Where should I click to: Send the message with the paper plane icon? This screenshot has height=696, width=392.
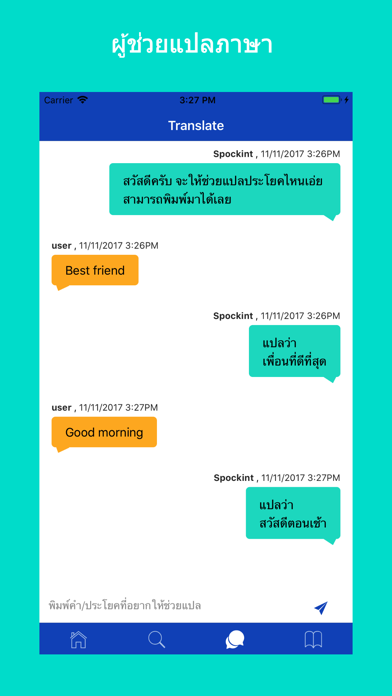321,608
